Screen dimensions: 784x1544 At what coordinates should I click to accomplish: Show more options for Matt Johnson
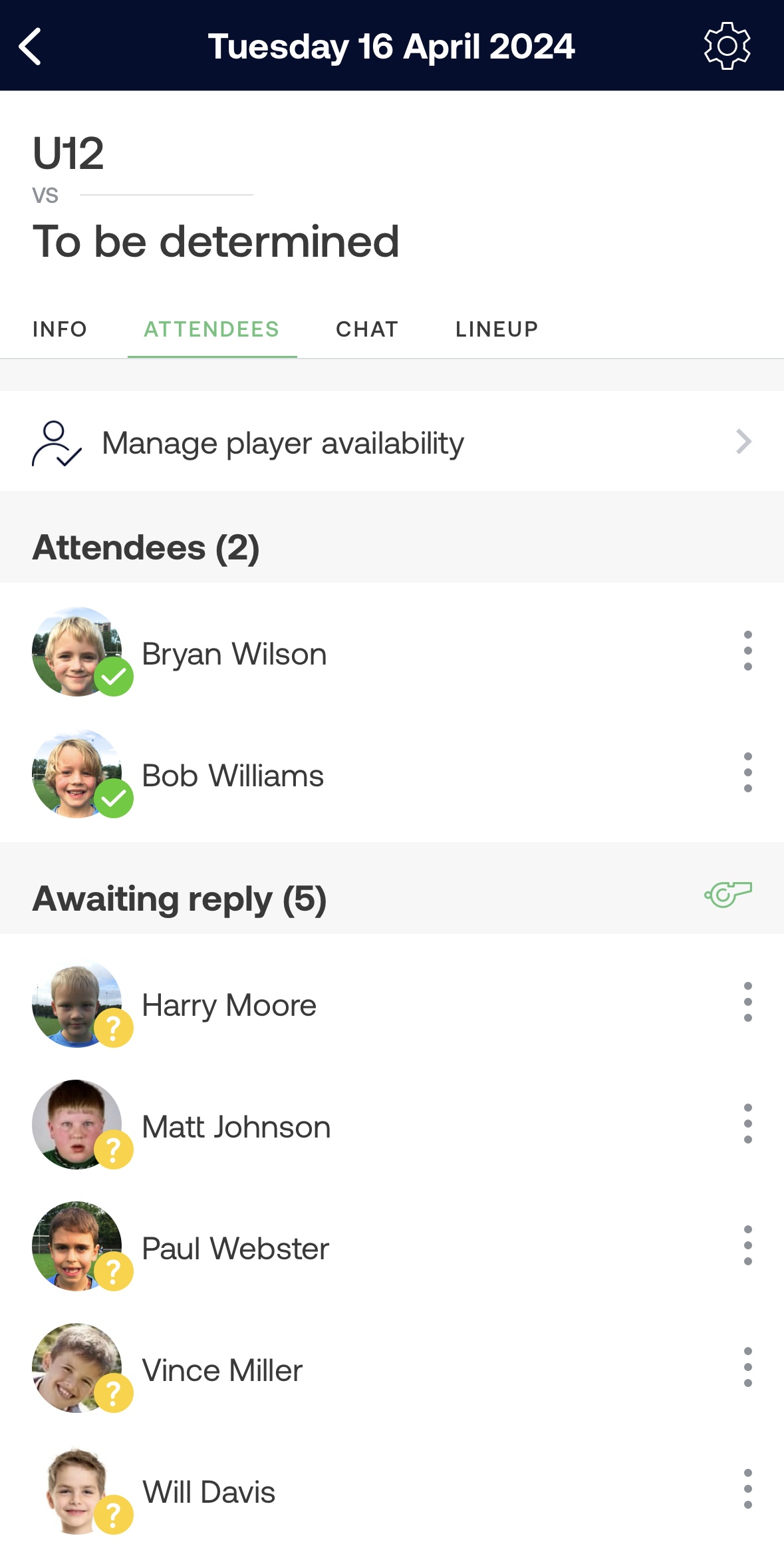tap(747, 1124)
